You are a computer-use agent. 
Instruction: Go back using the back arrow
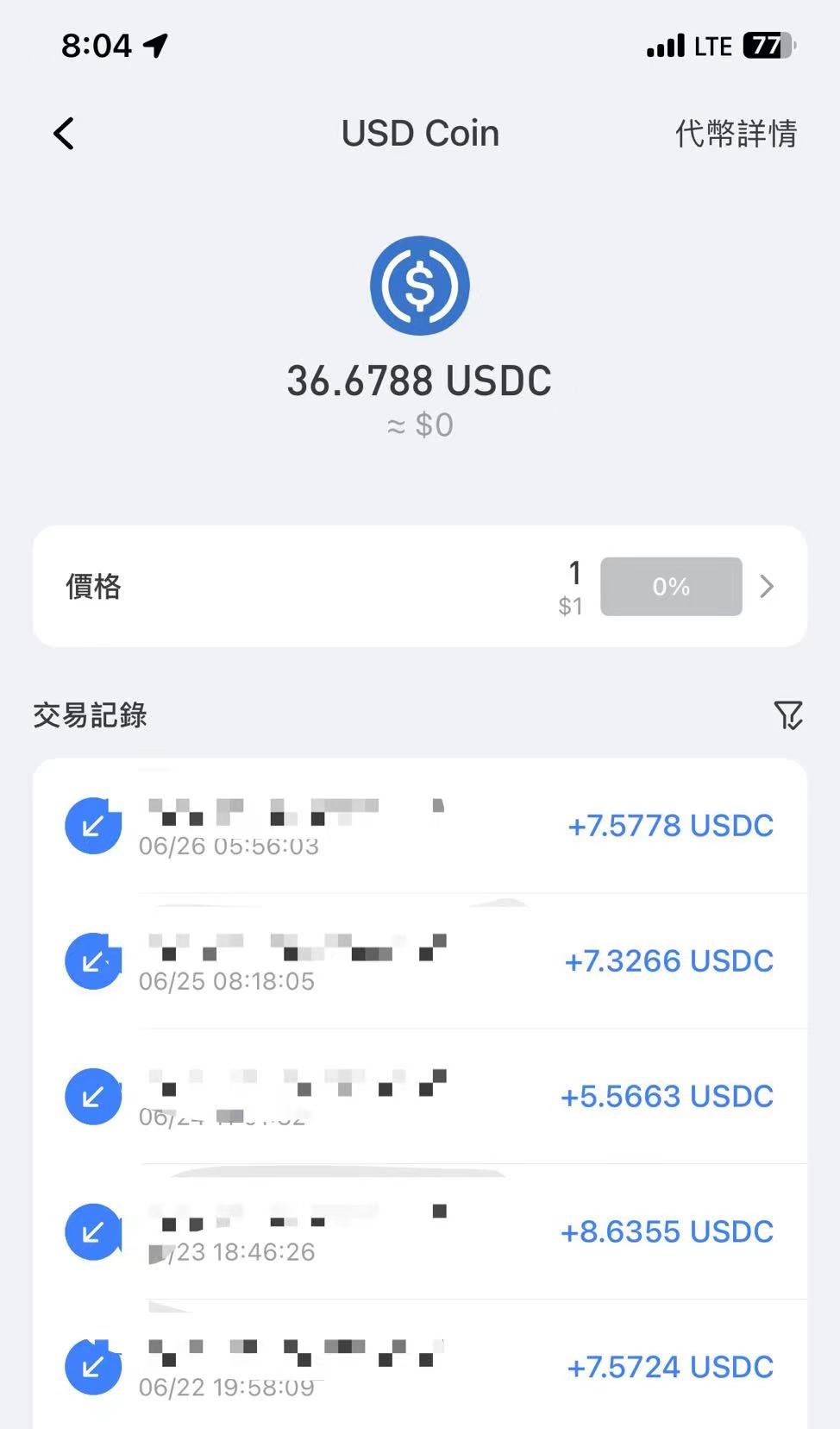pyautogui.click(x=64, y=134)
